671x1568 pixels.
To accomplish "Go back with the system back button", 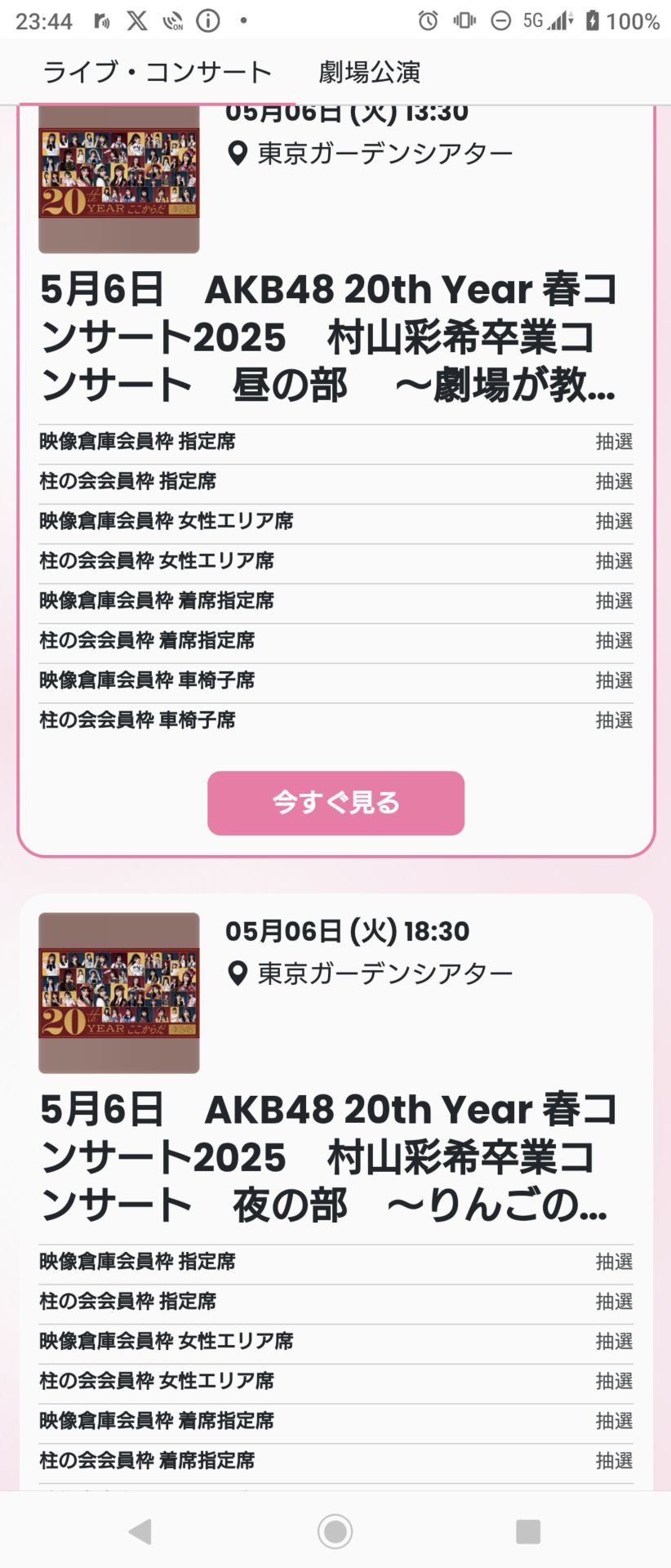I will coord(140,1531).
